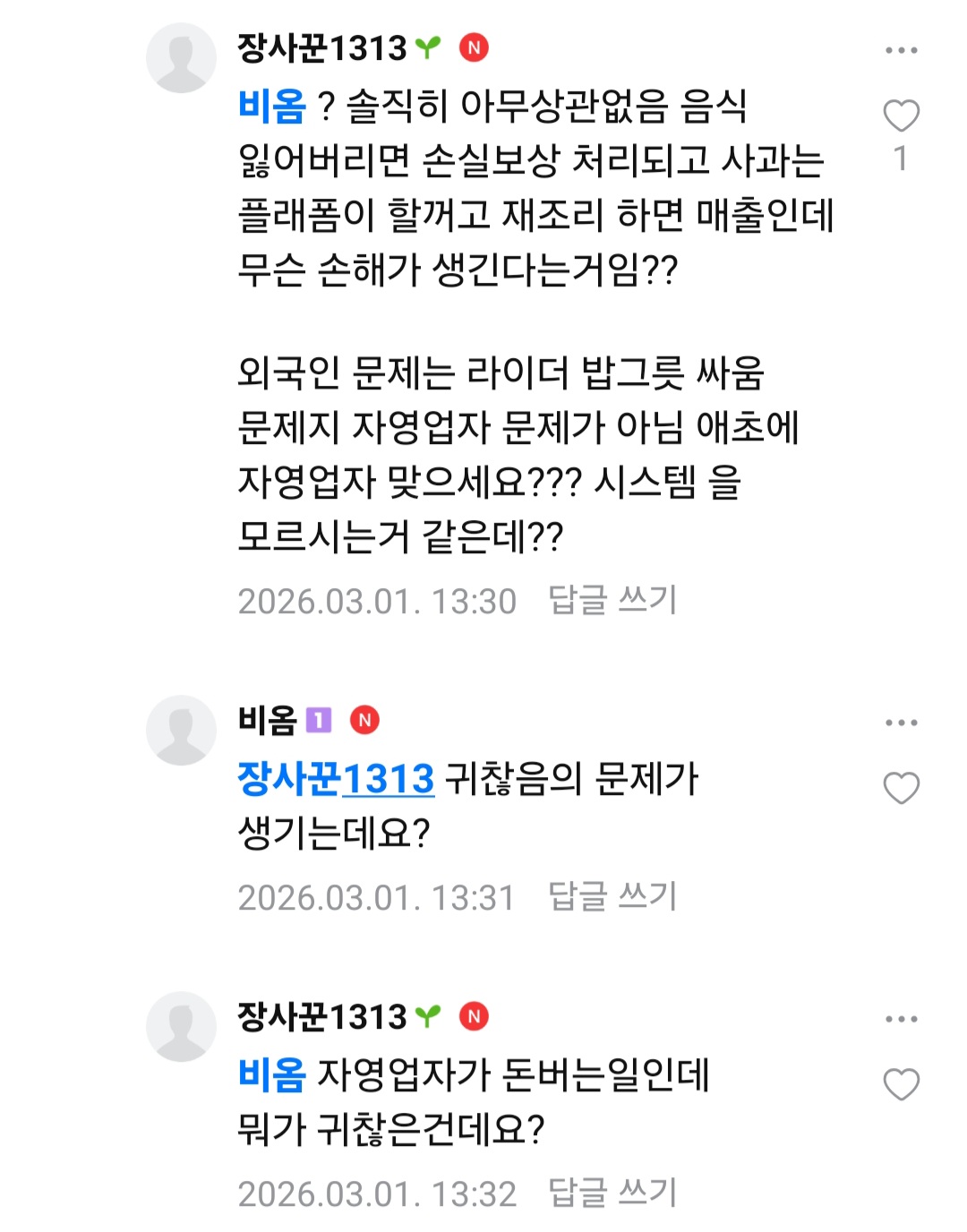Open 장사꾼1313's profile from the 13:30 comment name

(322, 47)
